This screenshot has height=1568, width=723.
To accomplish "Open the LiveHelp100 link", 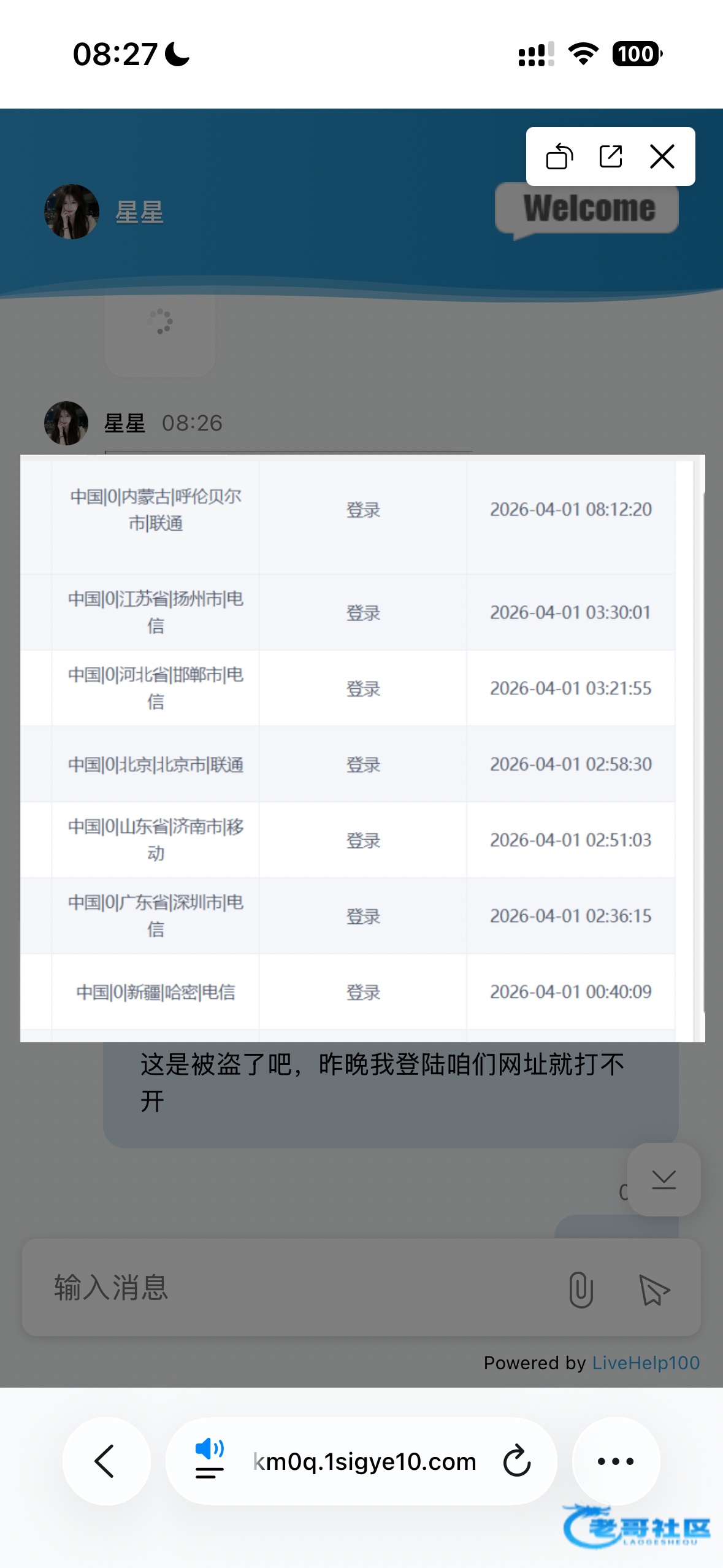I will tap(645, 1363).
